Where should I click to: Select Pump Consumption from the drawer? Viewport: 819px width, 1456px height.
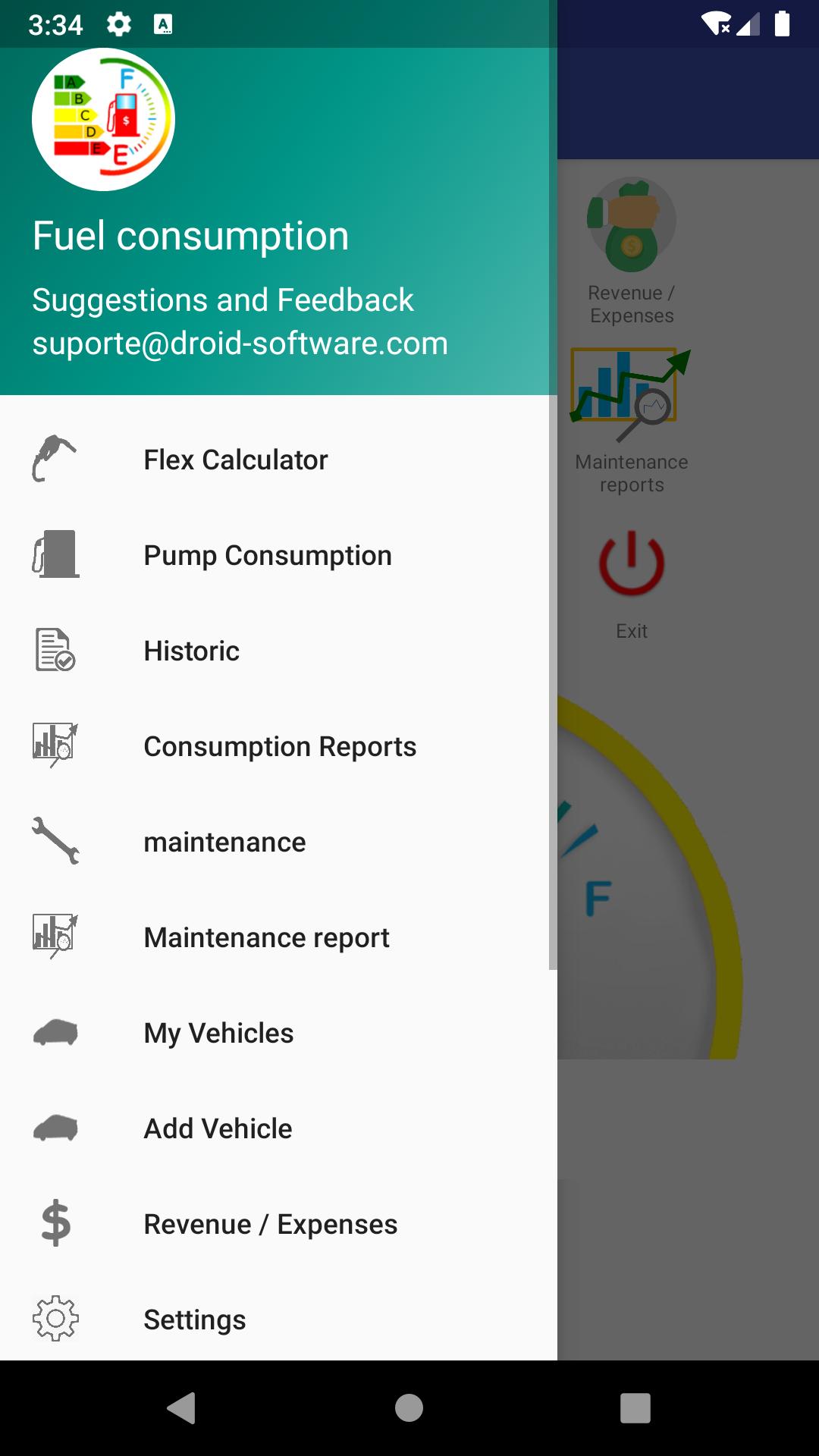278,555
